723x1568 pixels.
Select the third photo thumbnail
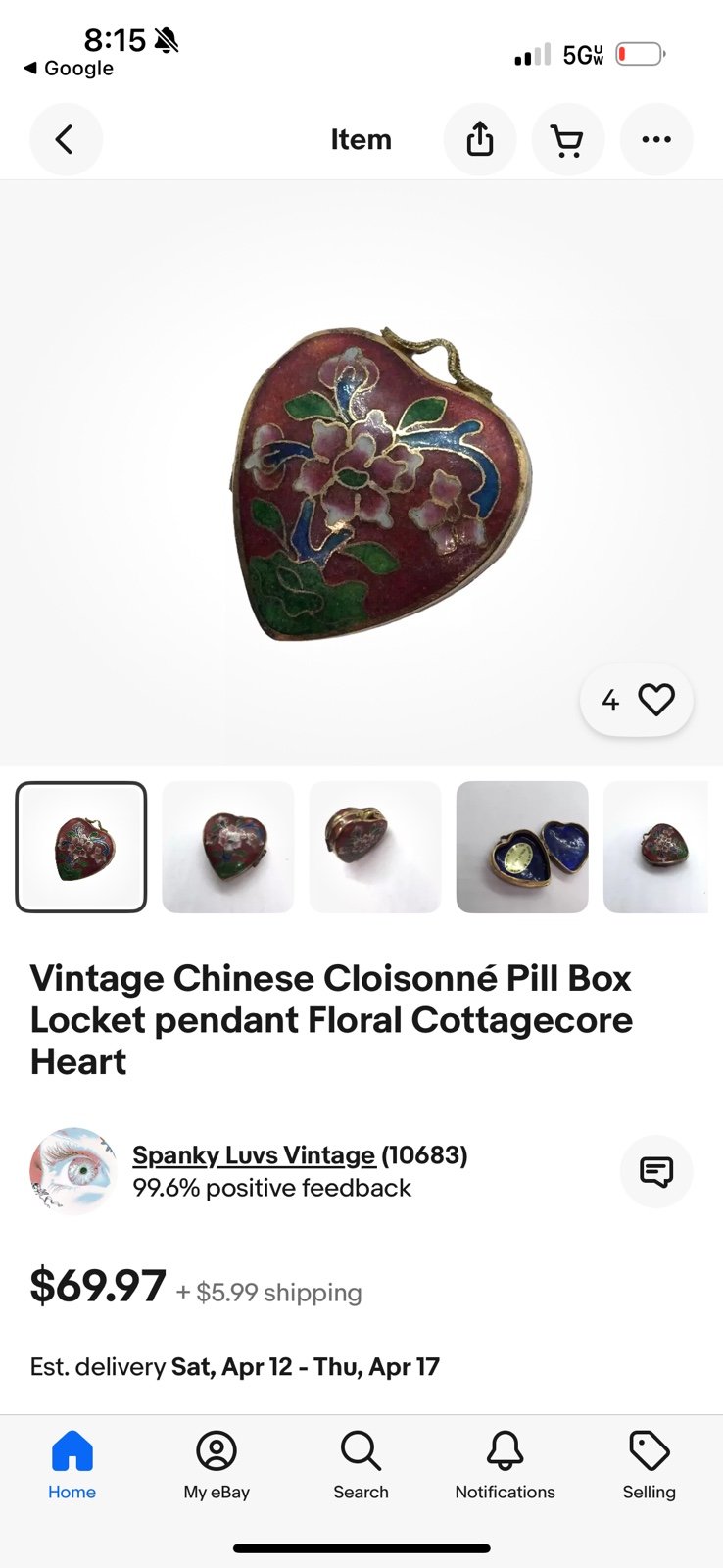(375, 847)
